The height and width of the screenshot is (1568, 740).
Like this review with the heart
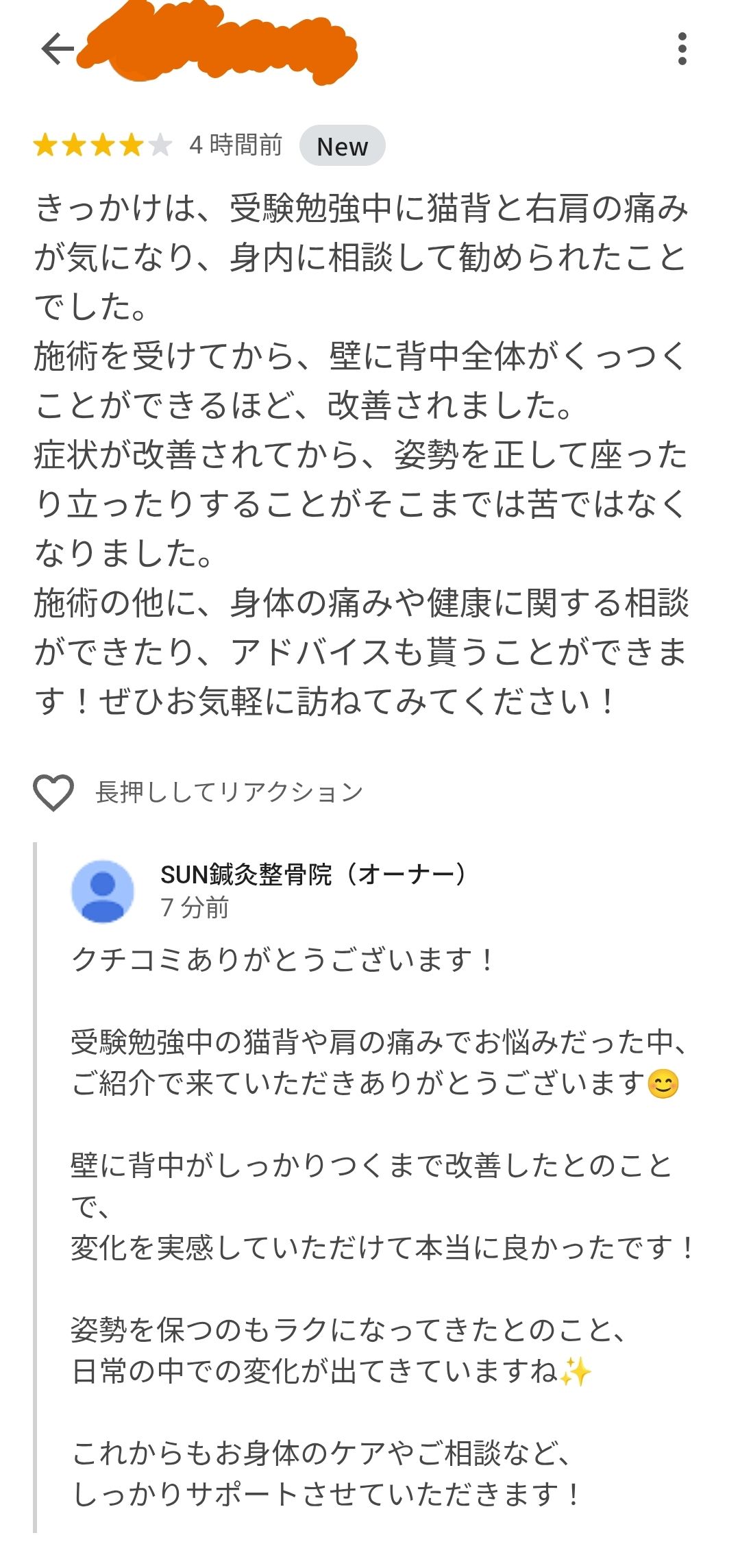(53, 793)
